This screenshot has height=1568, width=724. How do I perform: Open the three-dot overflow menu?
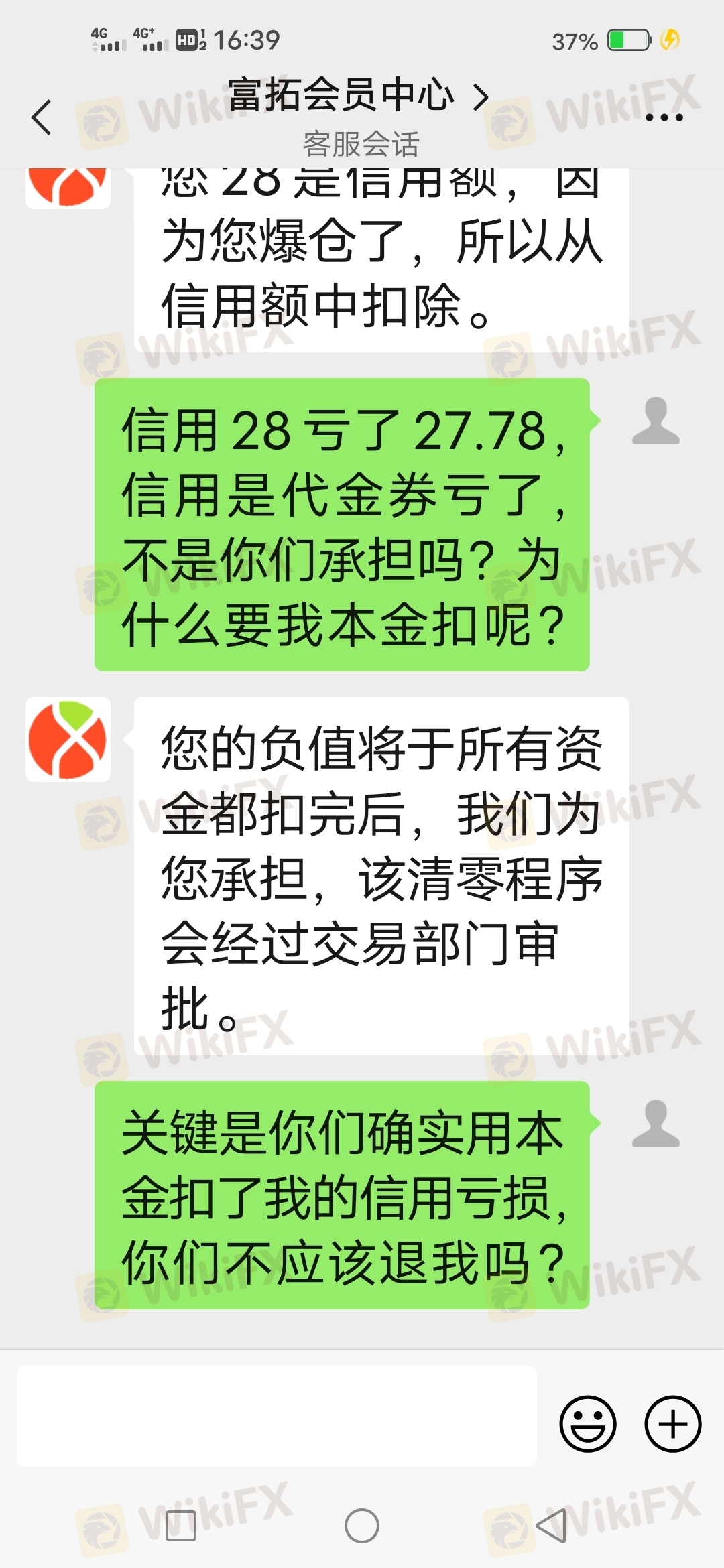point(663,117)
